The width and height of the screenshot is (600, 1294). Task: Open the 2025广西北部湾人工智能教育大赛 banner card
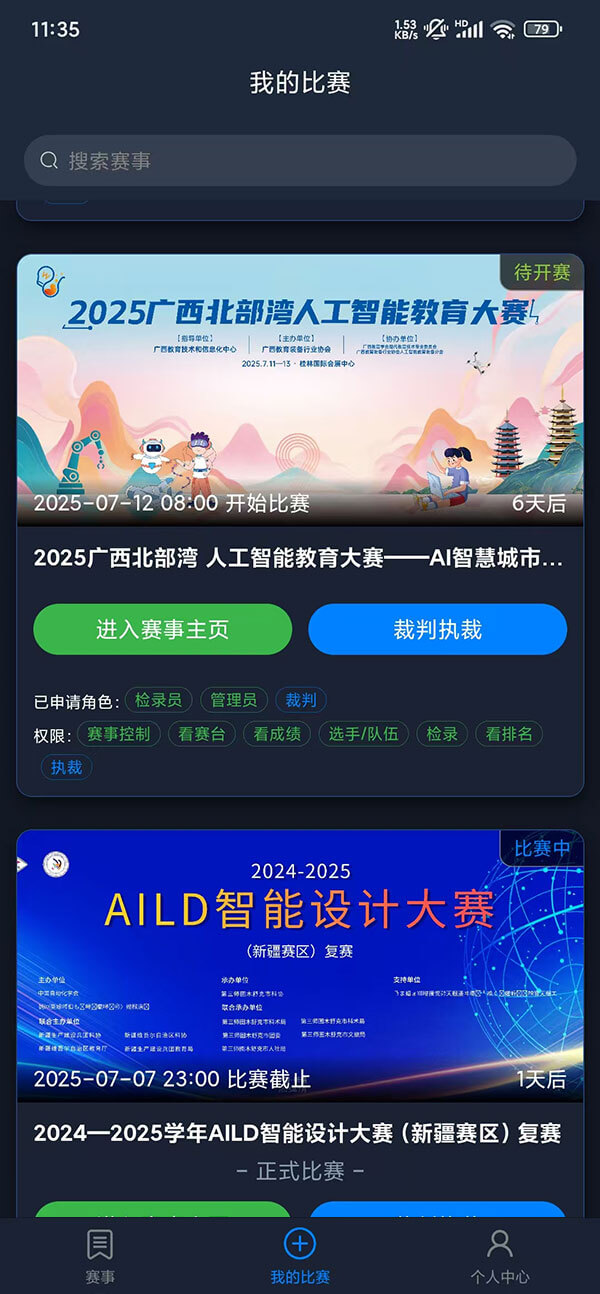300,390
